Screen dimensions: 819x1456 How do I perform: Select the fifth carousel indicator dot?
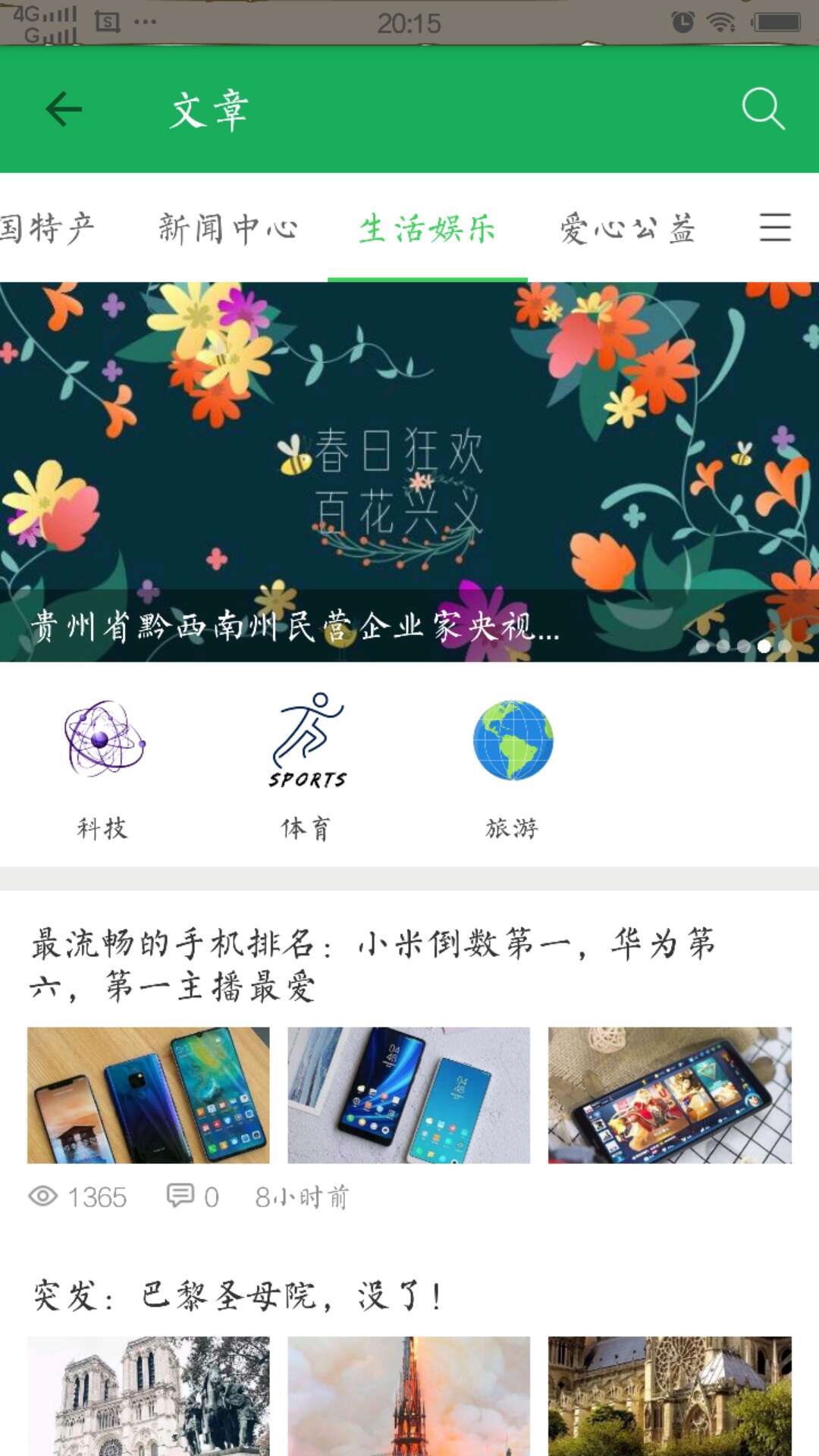coord(784,646)
